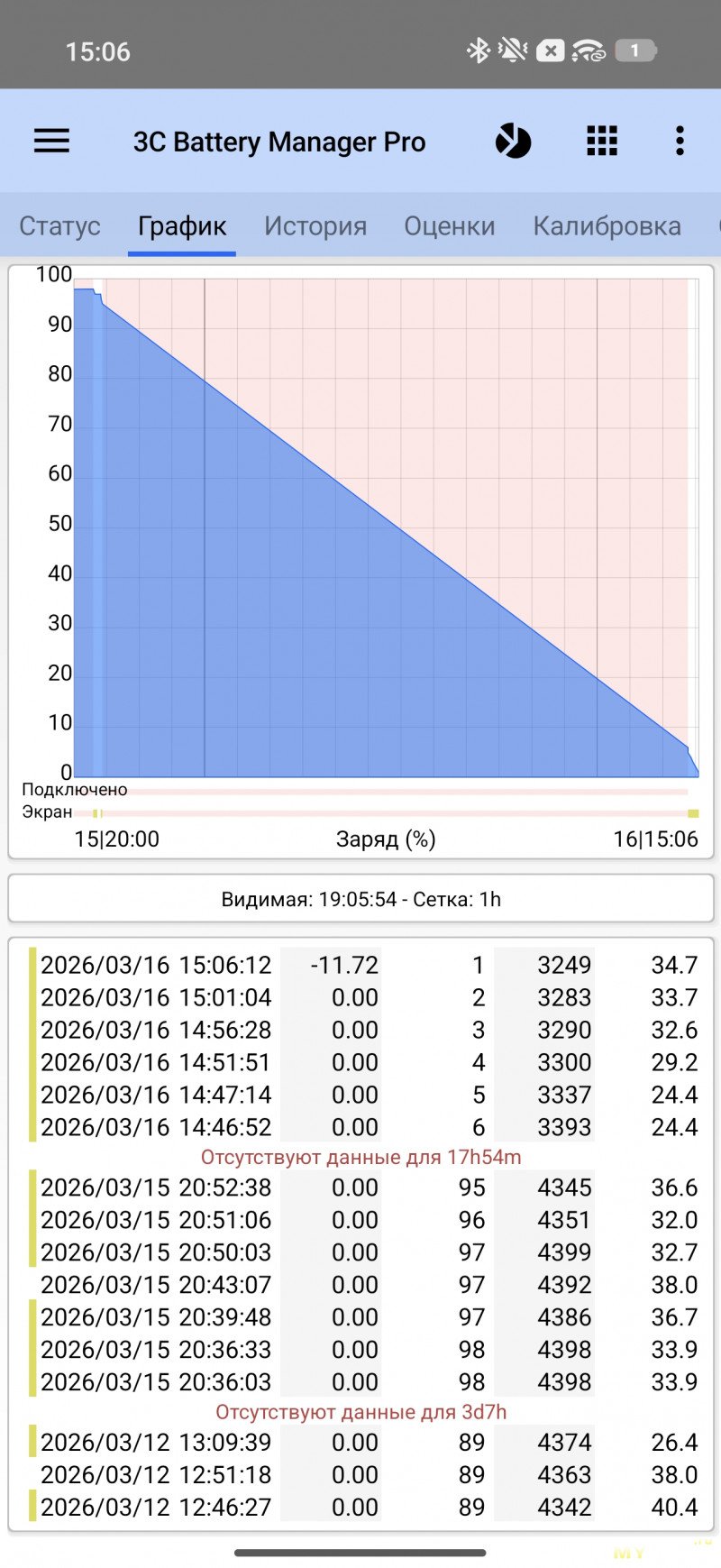Open the hamburger drawer menu
This screenshot has height=1568, width=721.
pyautogui.click(x=51, y=141)
